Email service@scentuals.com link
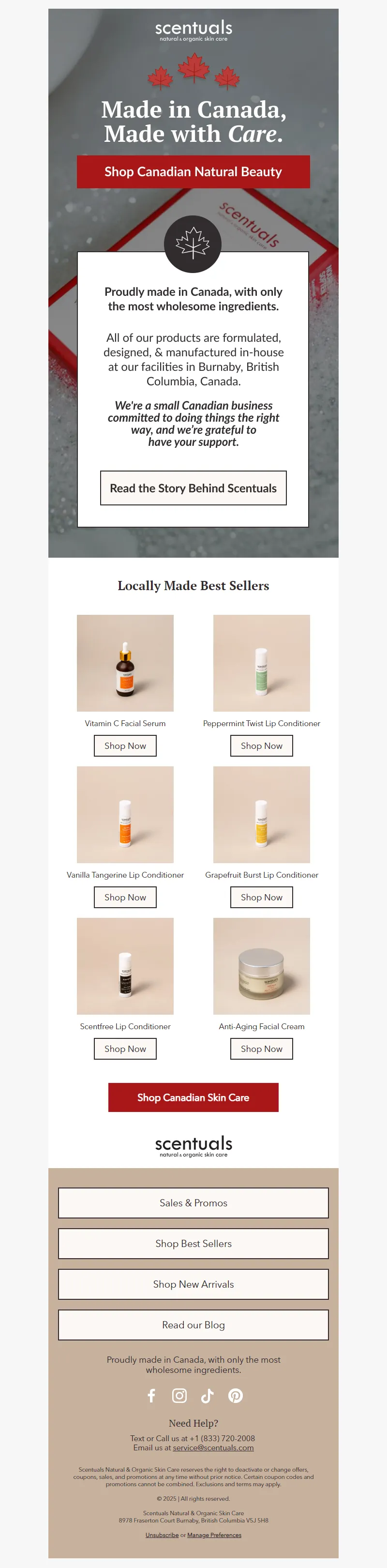The image size is (387, 1568). pyautogui.click(x=213, y=1447)
